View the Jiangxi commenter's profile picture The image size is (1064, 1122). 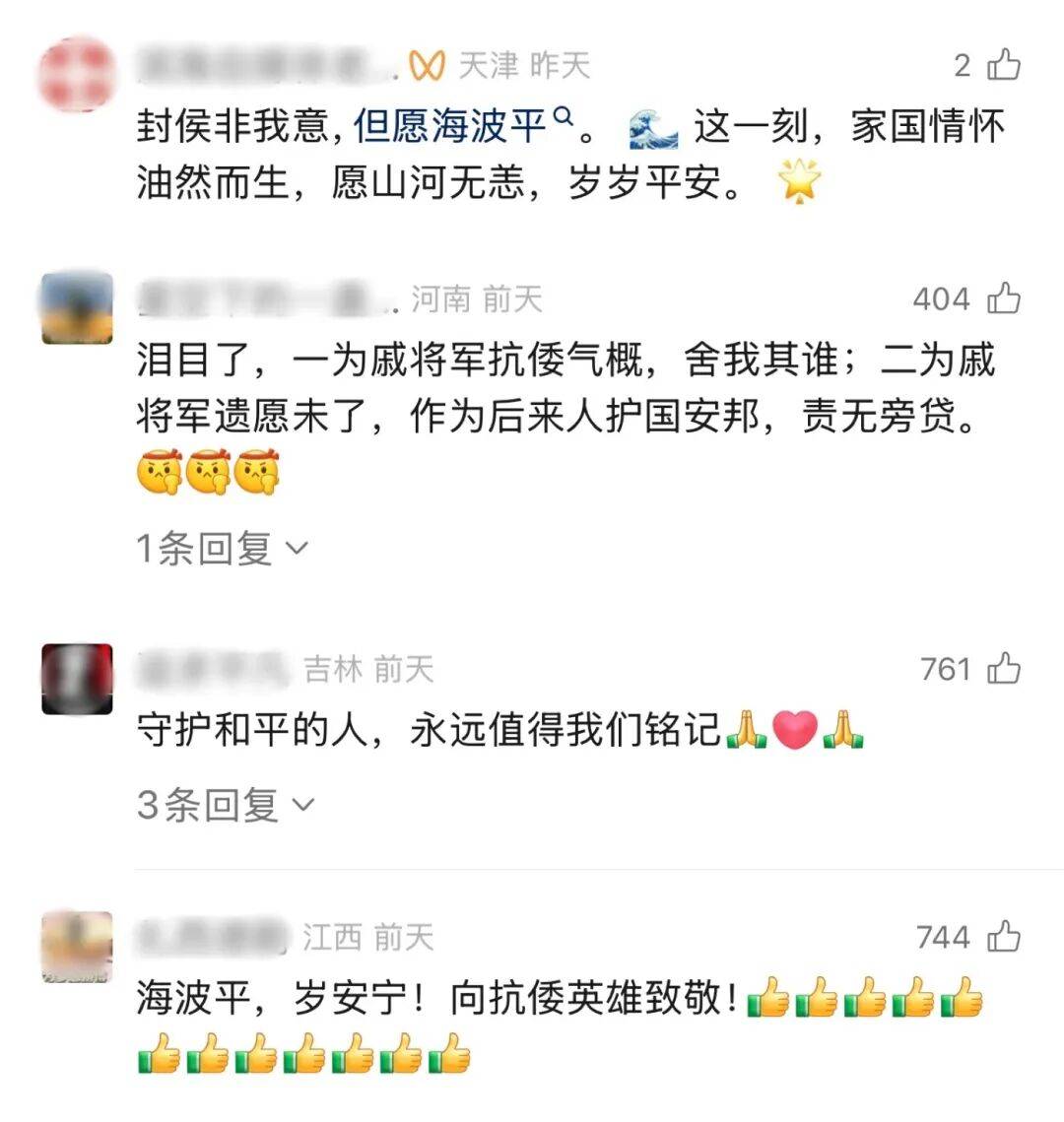[x=76, y=947]
